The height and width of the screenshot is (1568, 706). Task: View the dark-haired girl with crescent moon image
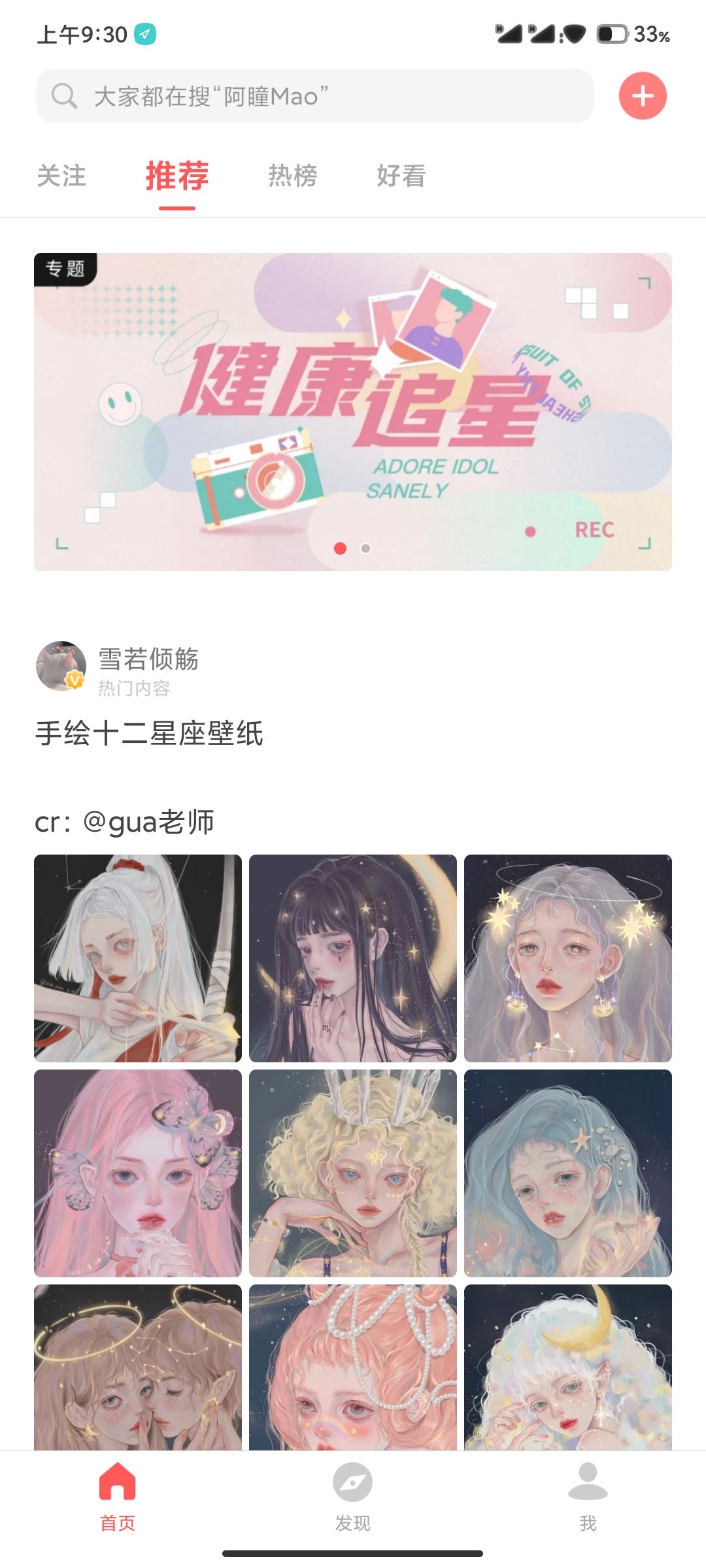coord(353,958)
